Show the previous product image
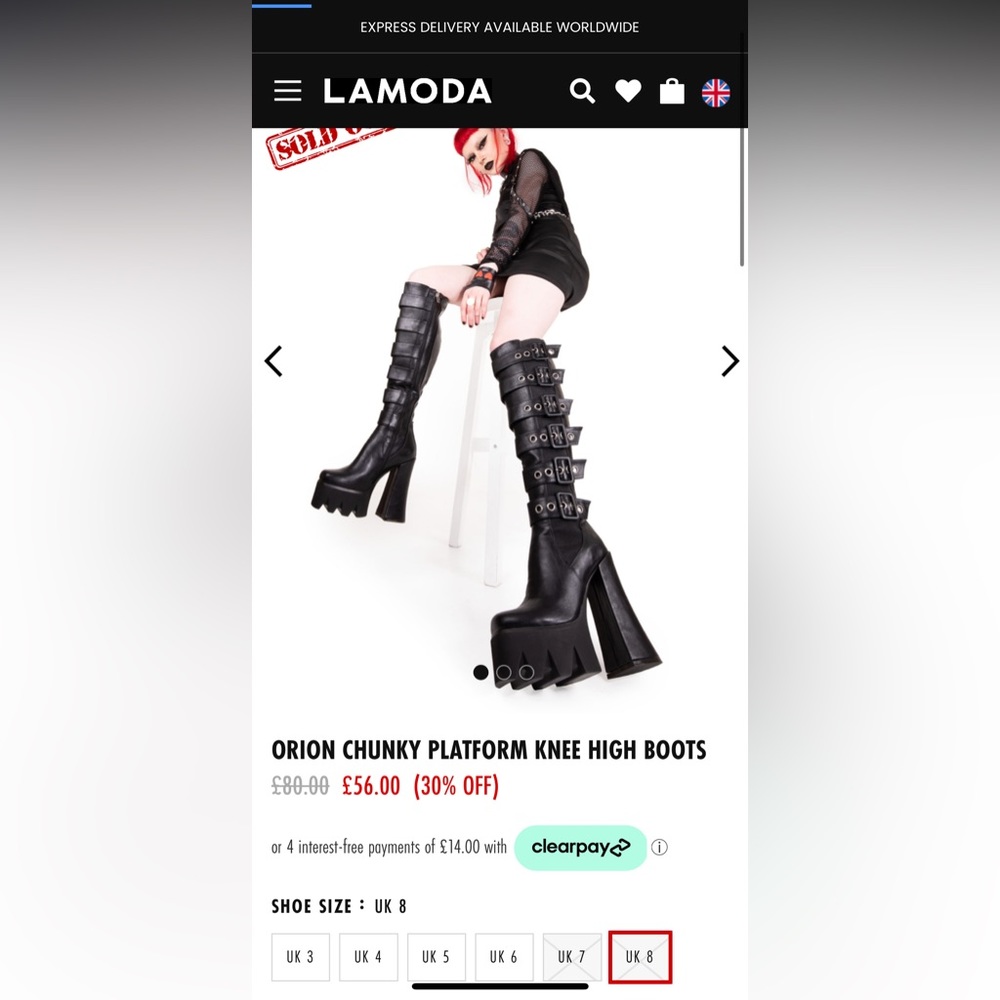This screenshot has width=1000, height=1000. (274, 361)
